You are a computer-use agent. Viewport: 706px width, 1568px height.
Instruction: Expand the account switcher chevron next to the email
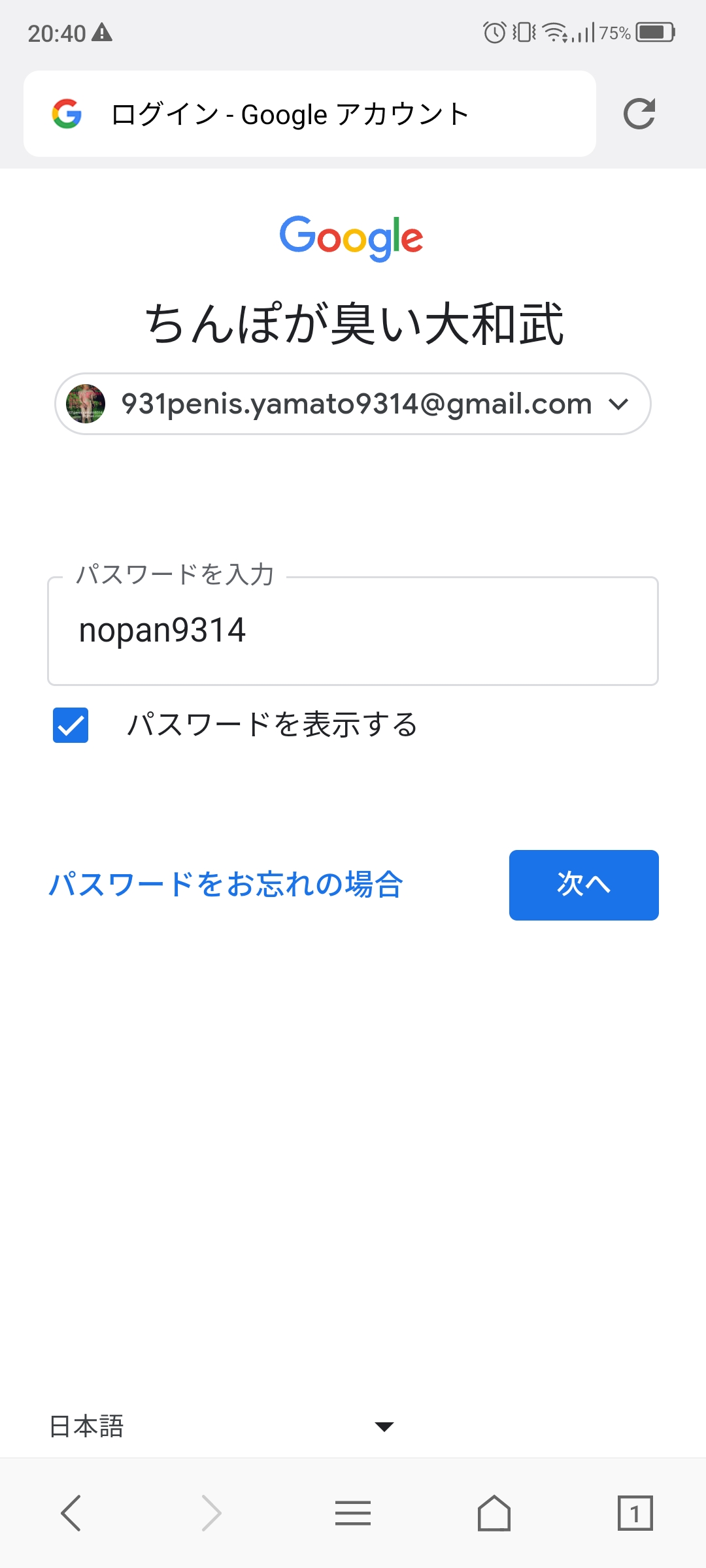(617, 403)
